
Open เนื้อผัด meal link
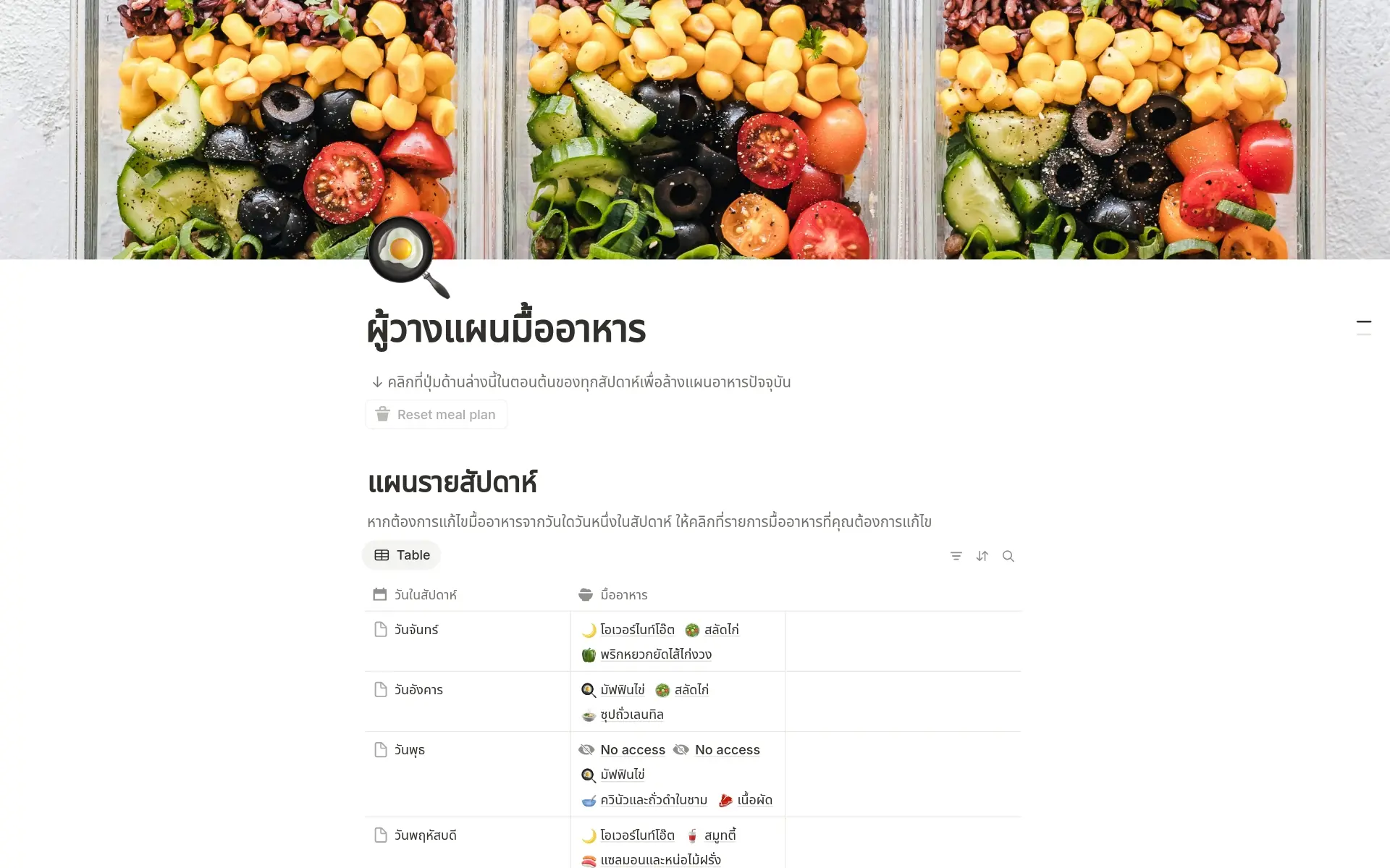click(754, 800)
